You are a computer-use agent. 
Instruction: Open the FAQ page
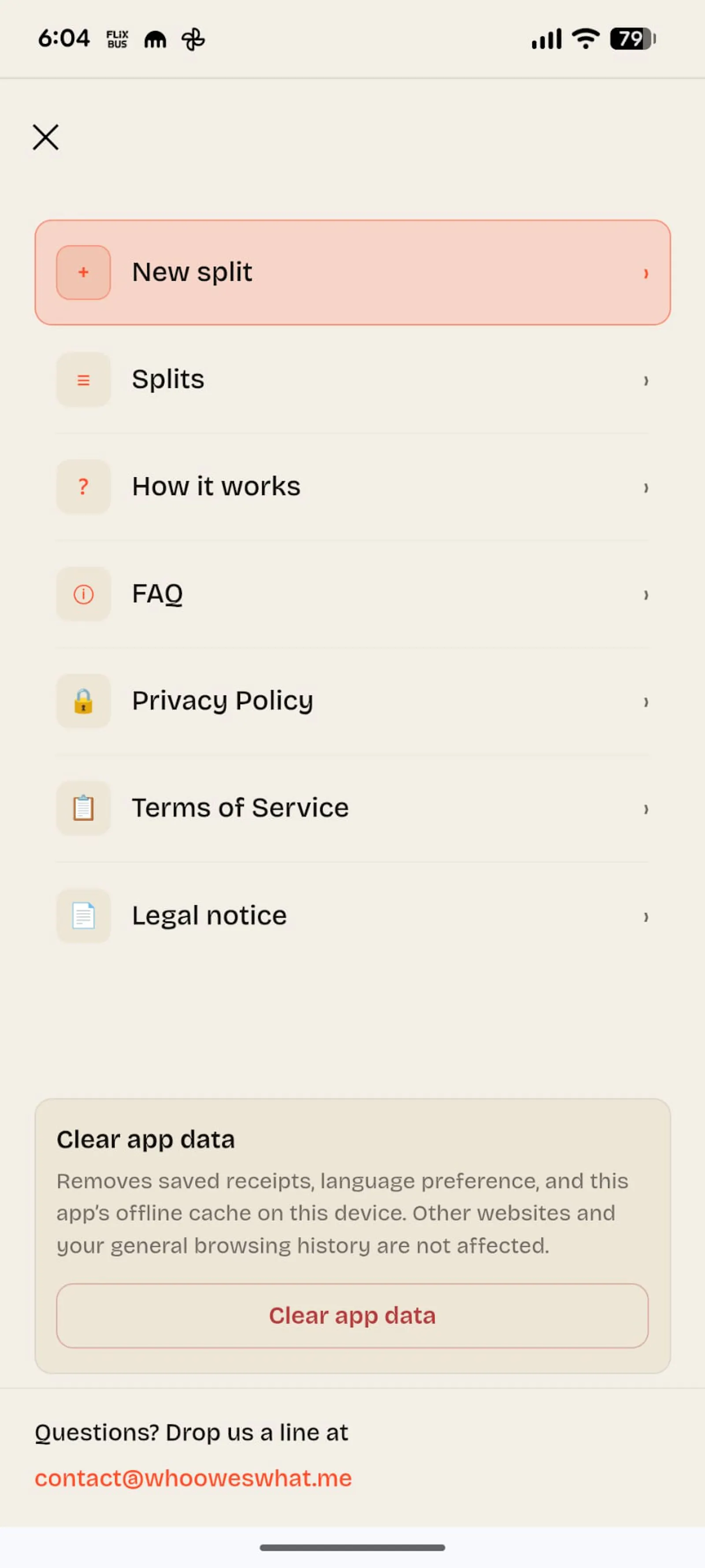coord(352,594)
